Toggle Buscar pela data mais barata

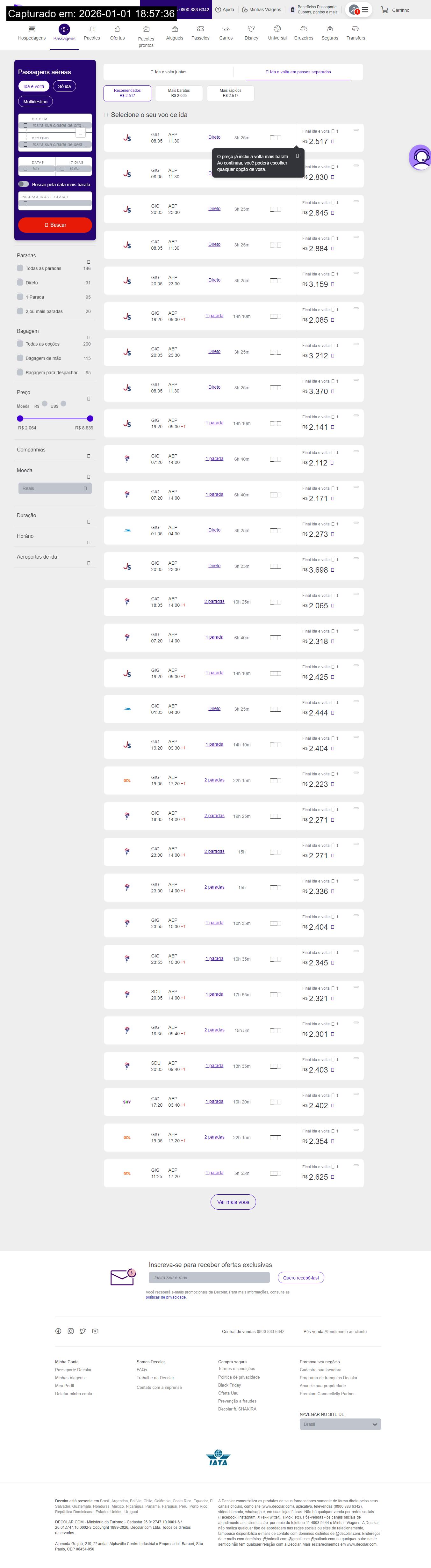click(x=24, y=184)
